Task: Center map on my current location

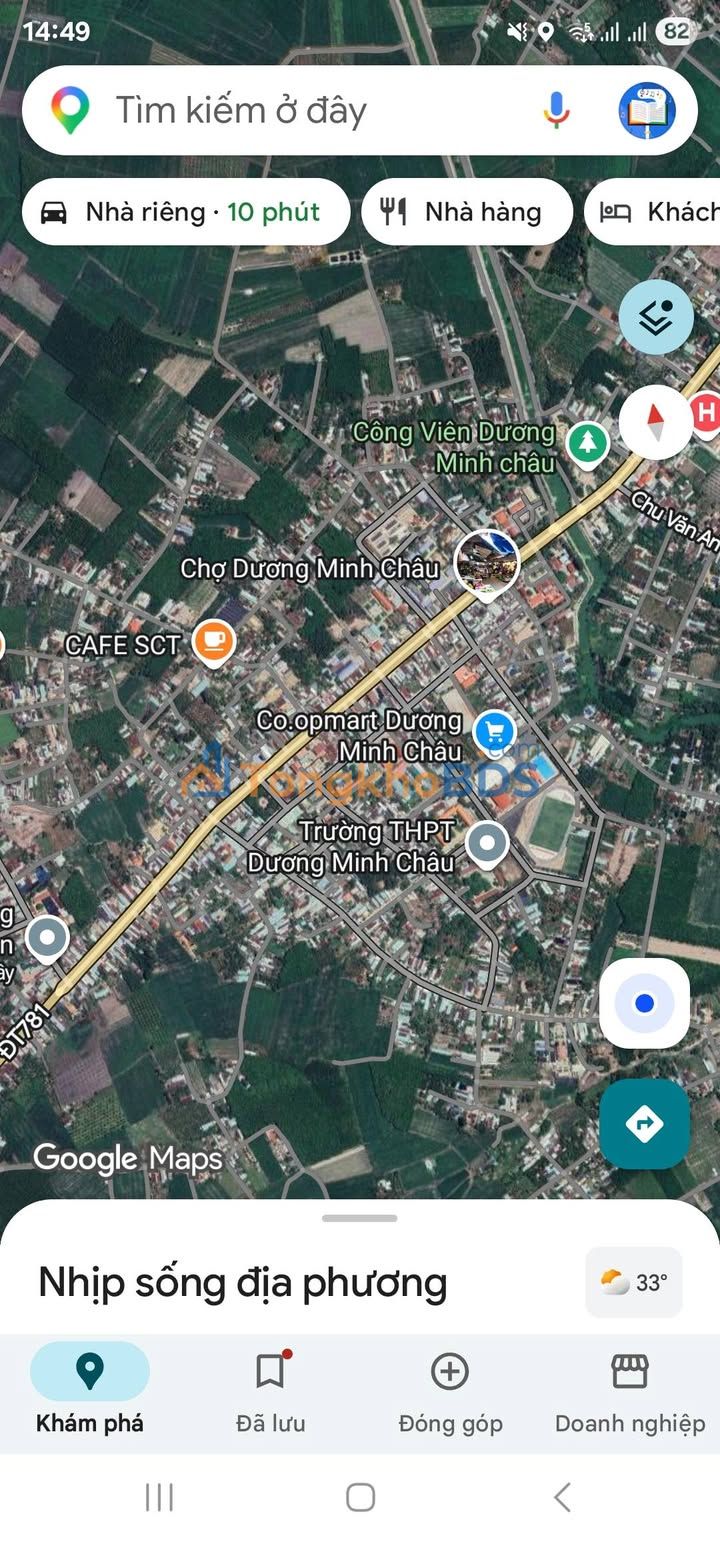Action: point(644,1003)
